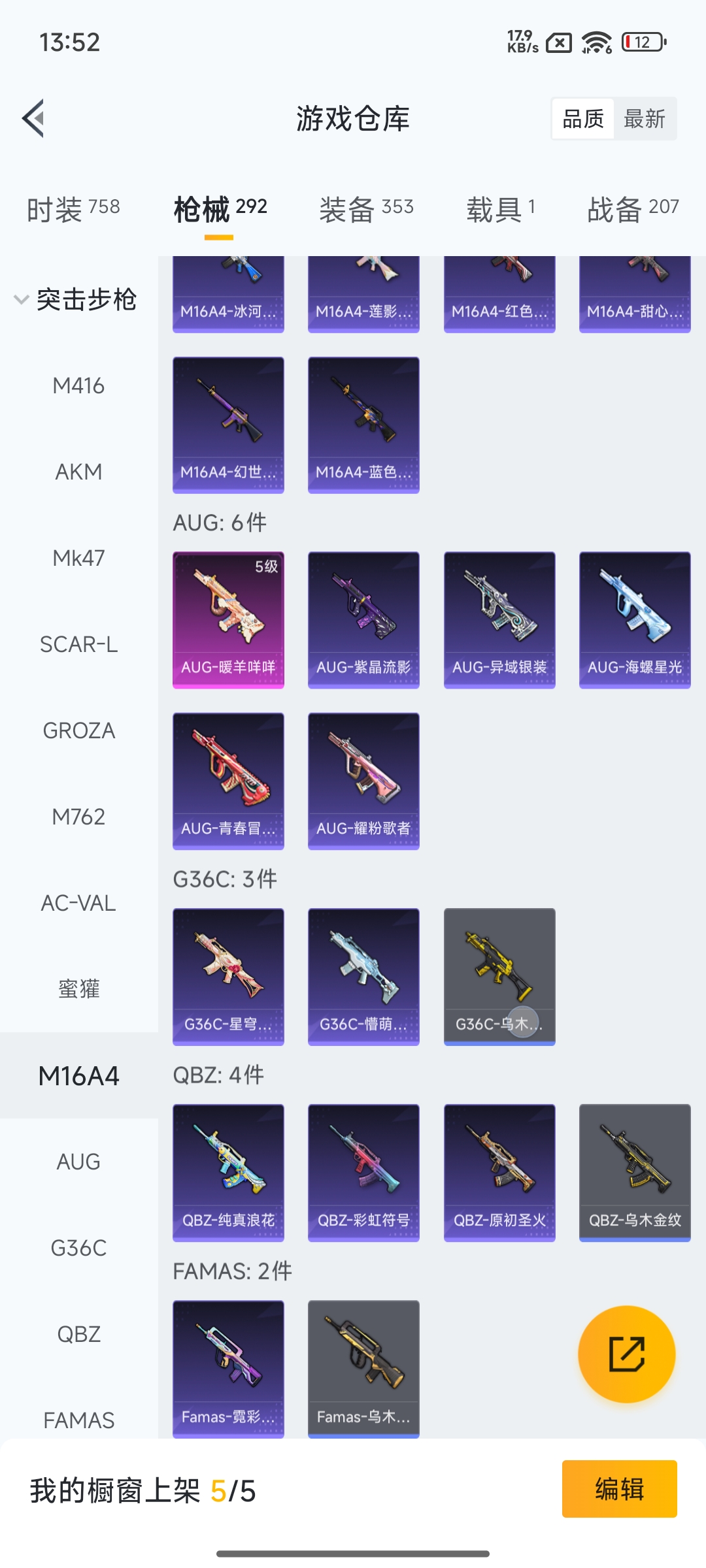Switch to the 战备 tab
Screen dimensions: 706x1568
(x=633, y=210)
